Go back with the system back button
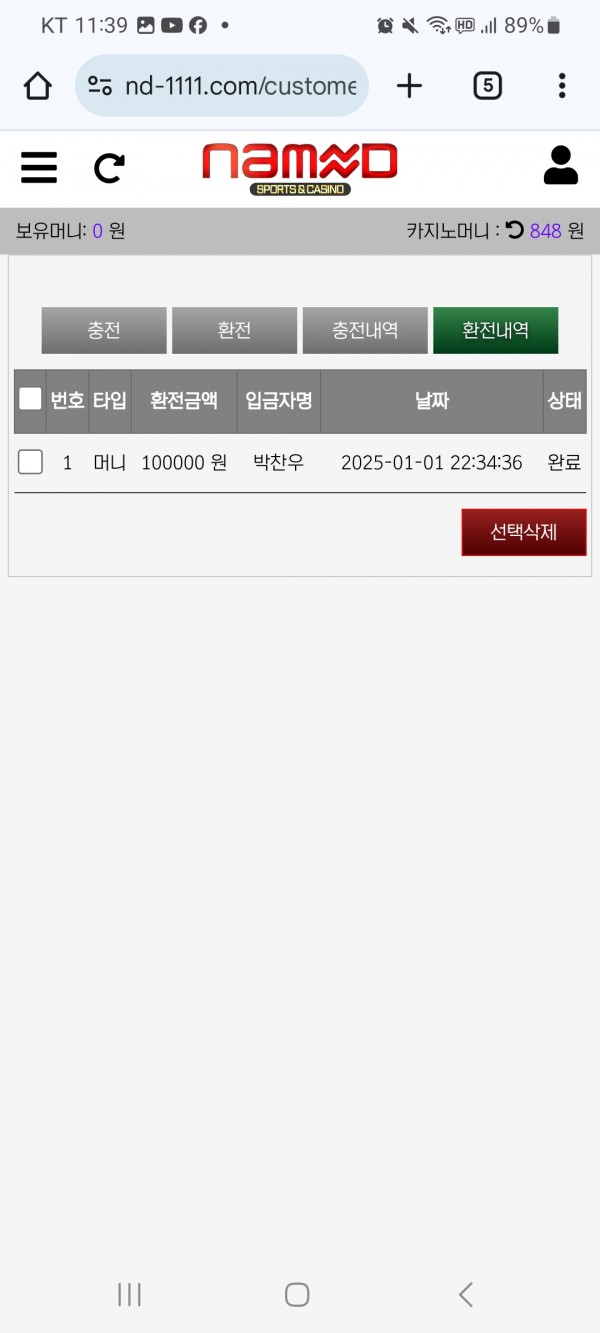 pos(465,1294)
